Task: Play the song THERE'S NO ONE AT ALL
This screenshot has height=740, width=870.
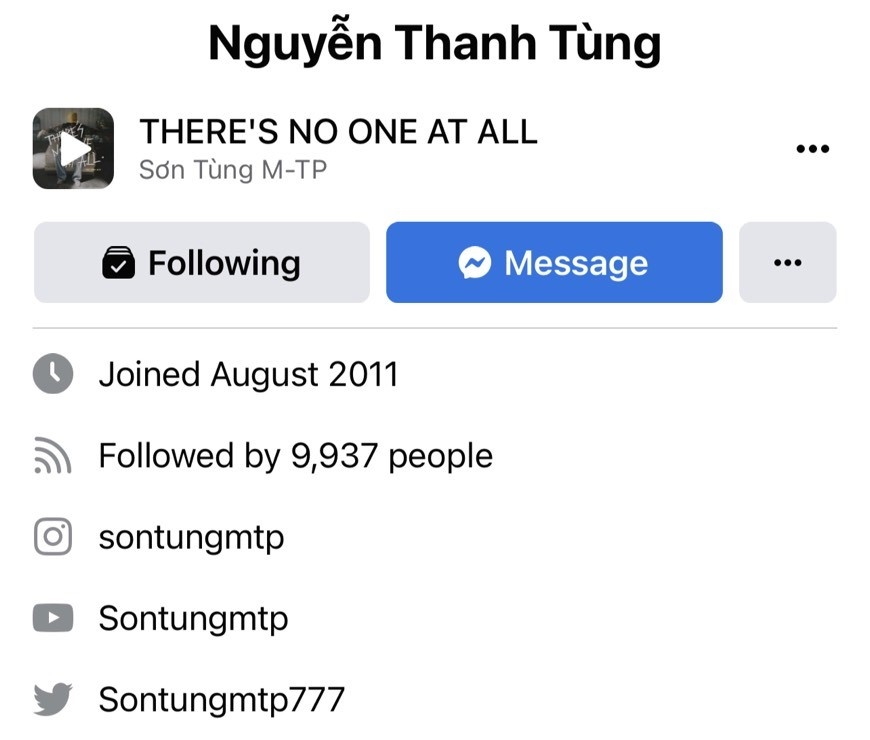Action: [73, 148]
